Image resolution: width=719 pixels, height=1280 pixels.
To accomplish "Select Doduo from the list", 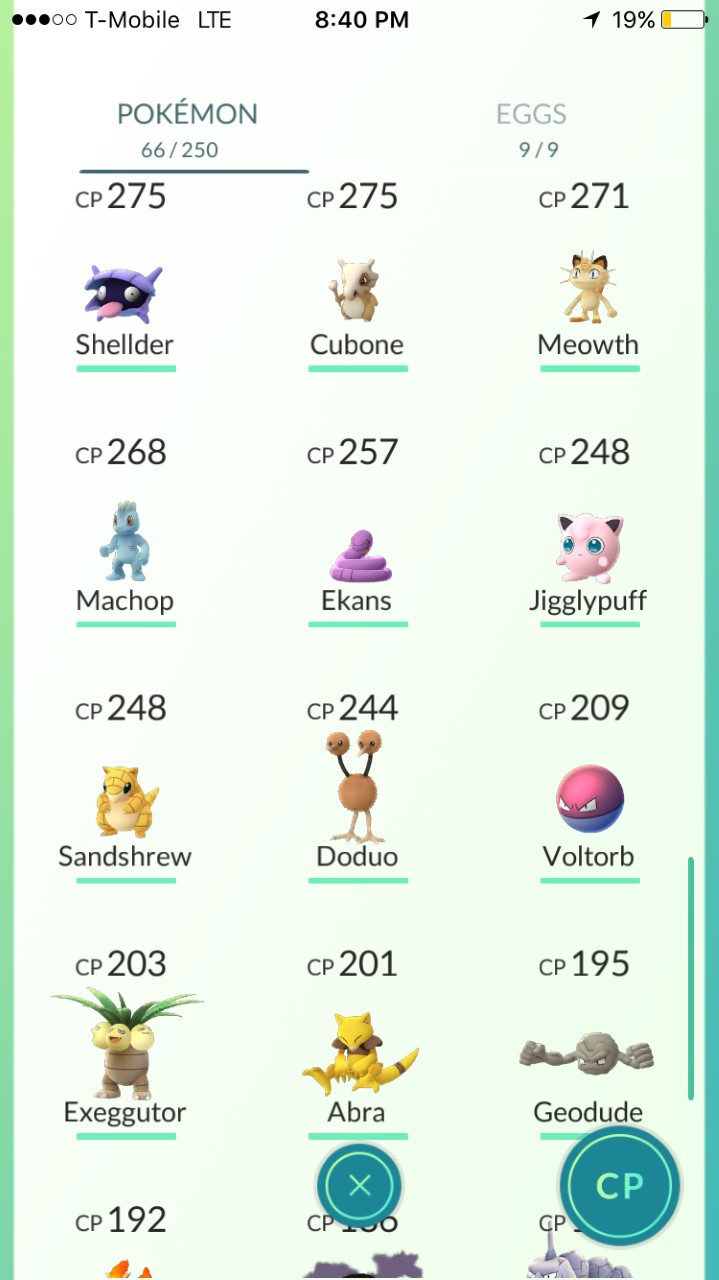I will pyautogui.click(x=357, y=789).
